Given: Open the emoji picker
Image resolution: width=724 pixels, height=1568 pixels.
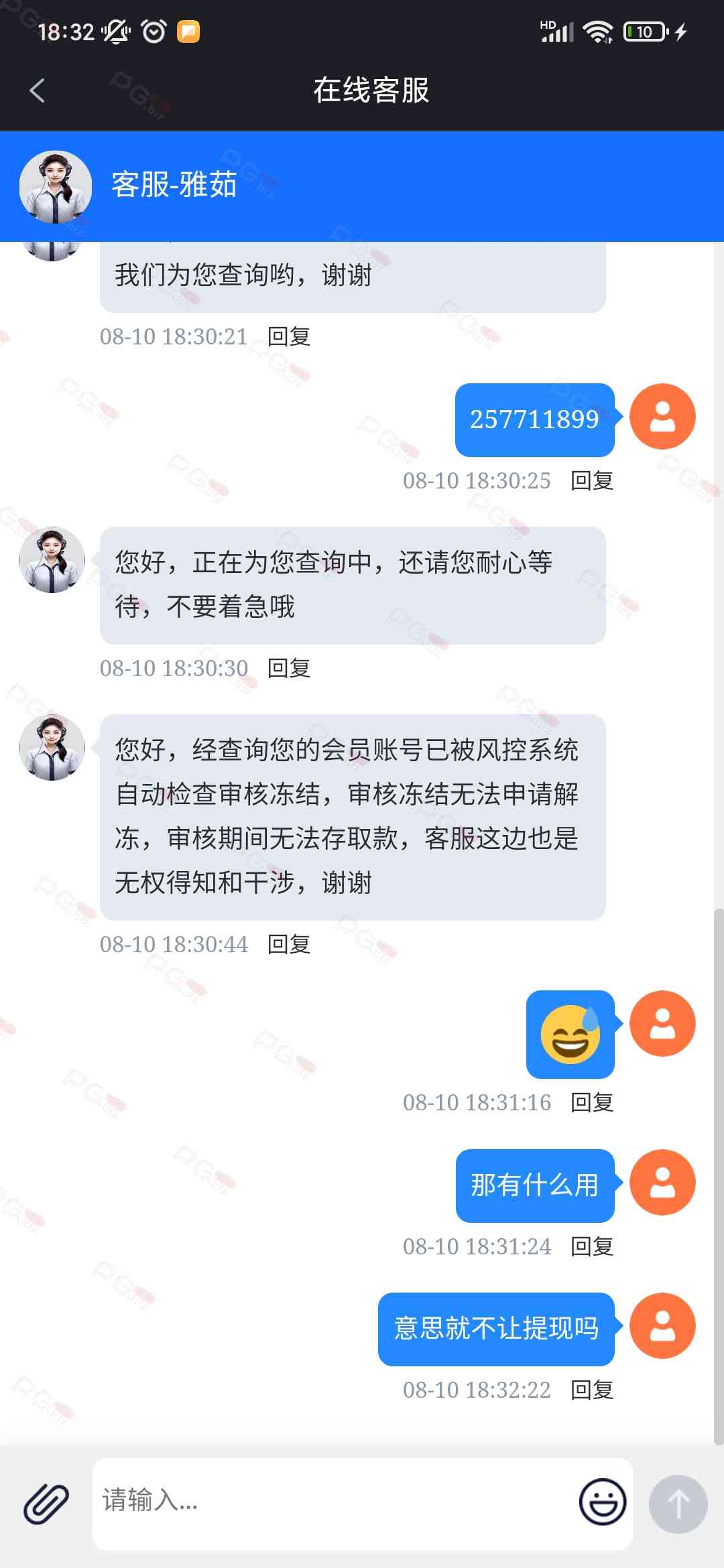Looking at the screenshot, I should coord(602,1502).
